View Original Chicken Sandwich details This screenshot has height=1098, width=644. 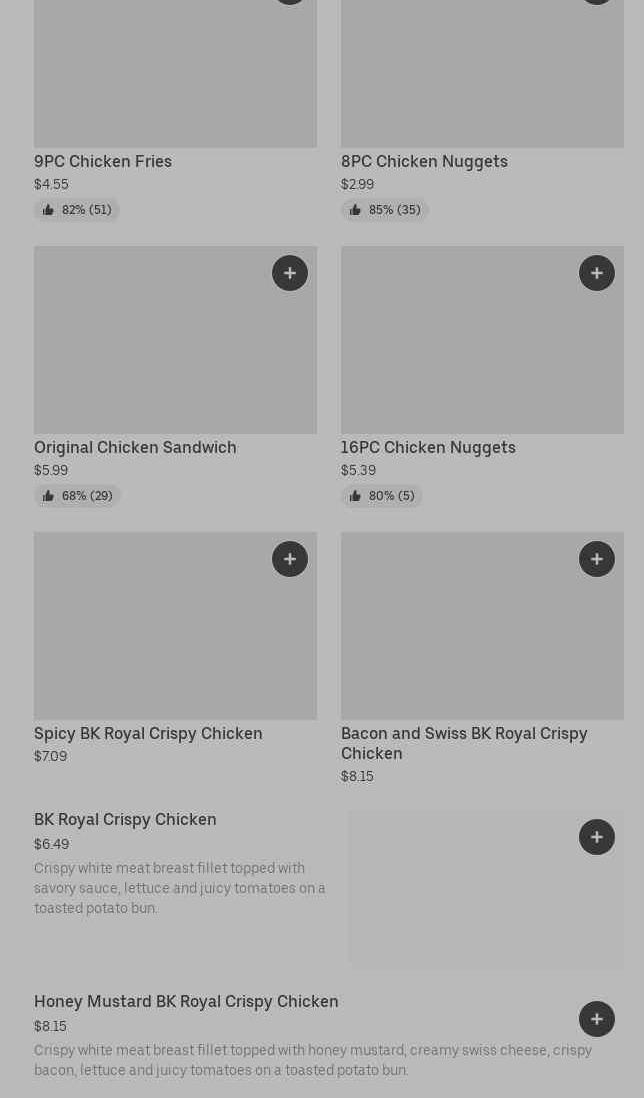tap(135, 447)
